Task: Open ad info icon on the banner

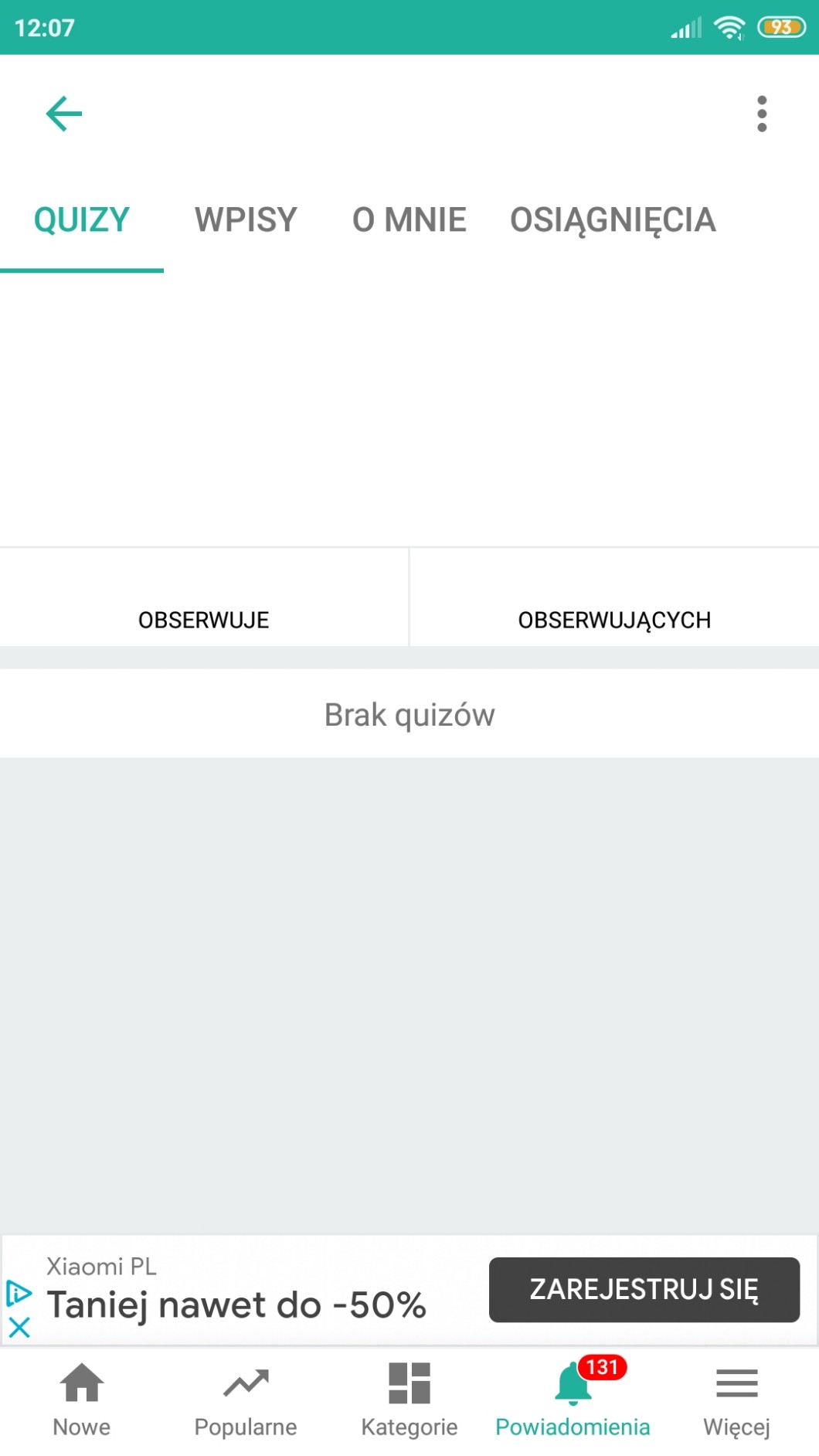Action: pos(19,1293)
